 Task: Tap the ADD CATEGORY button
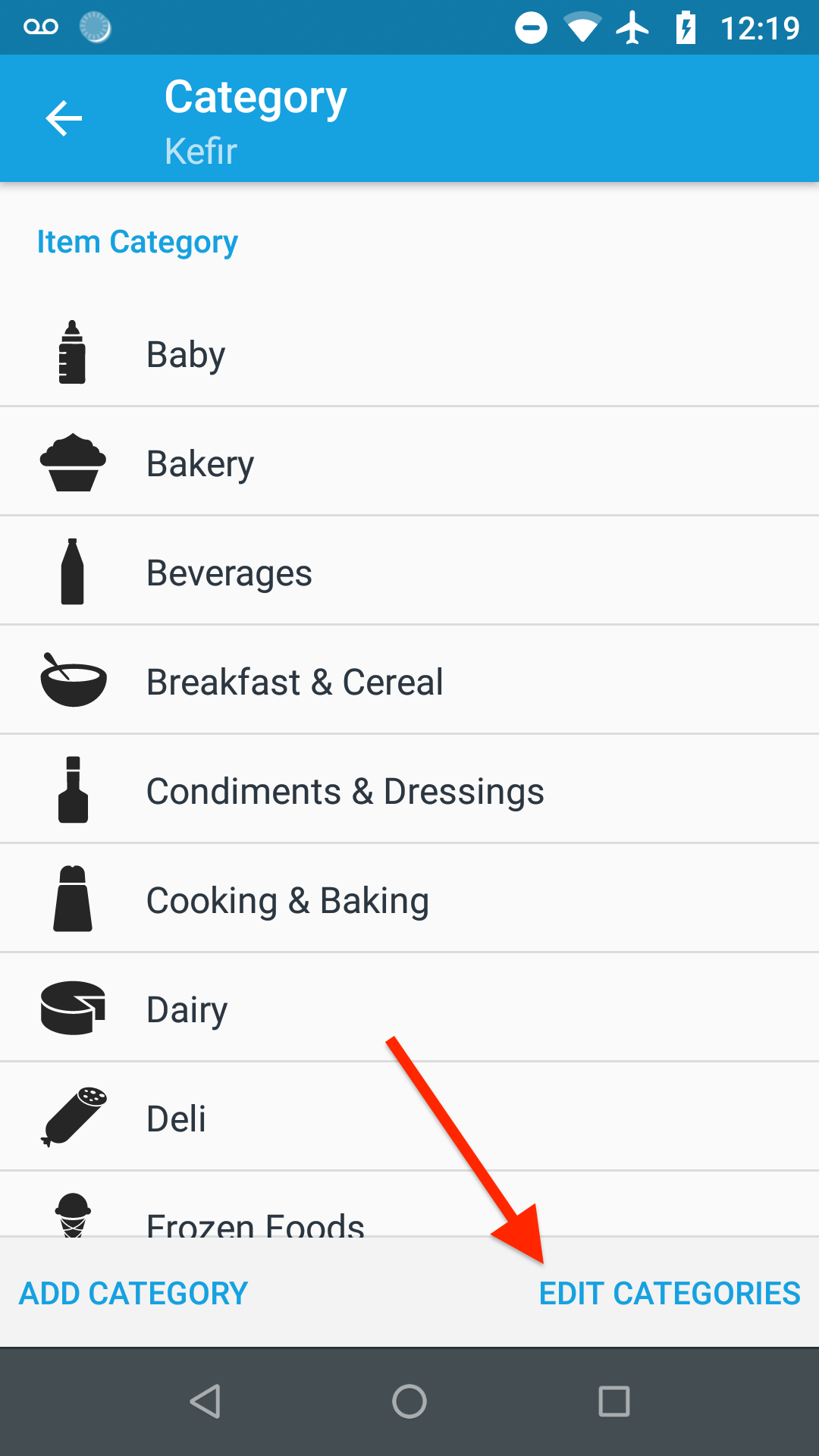point(133,1293)
